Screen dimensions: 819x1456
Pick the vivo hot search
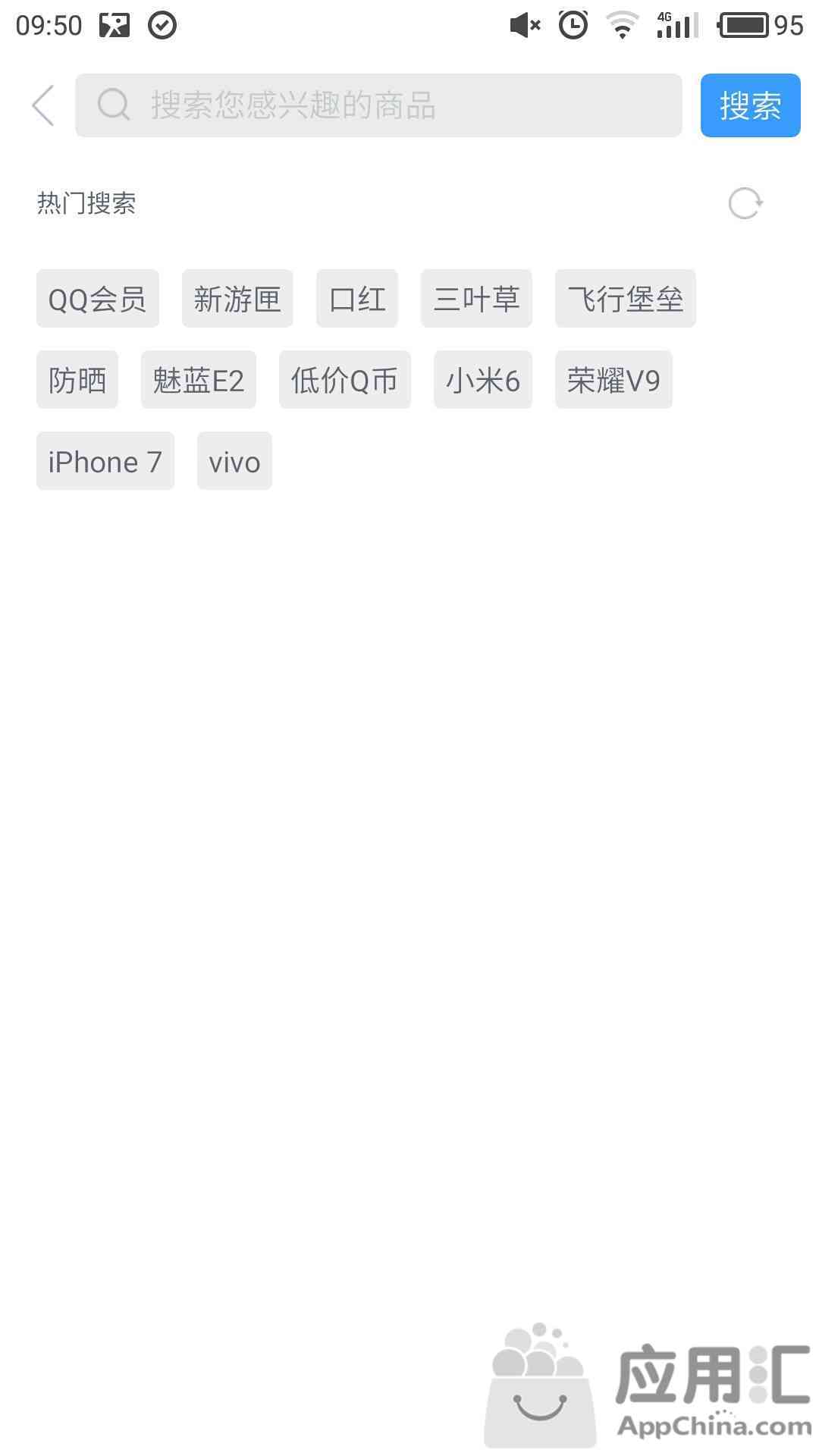point(234,461)
